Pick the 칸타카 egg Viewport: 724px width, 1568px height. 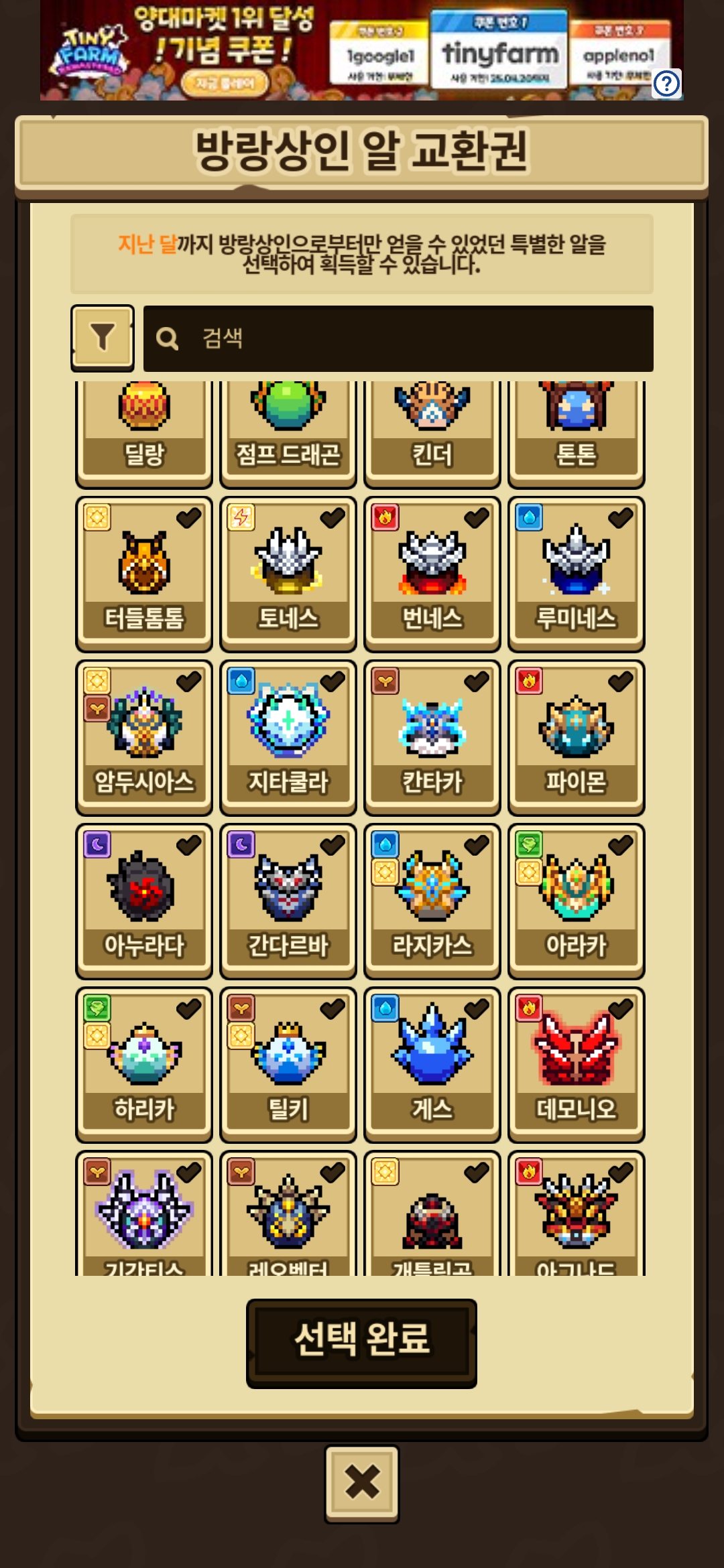[432, 737]
